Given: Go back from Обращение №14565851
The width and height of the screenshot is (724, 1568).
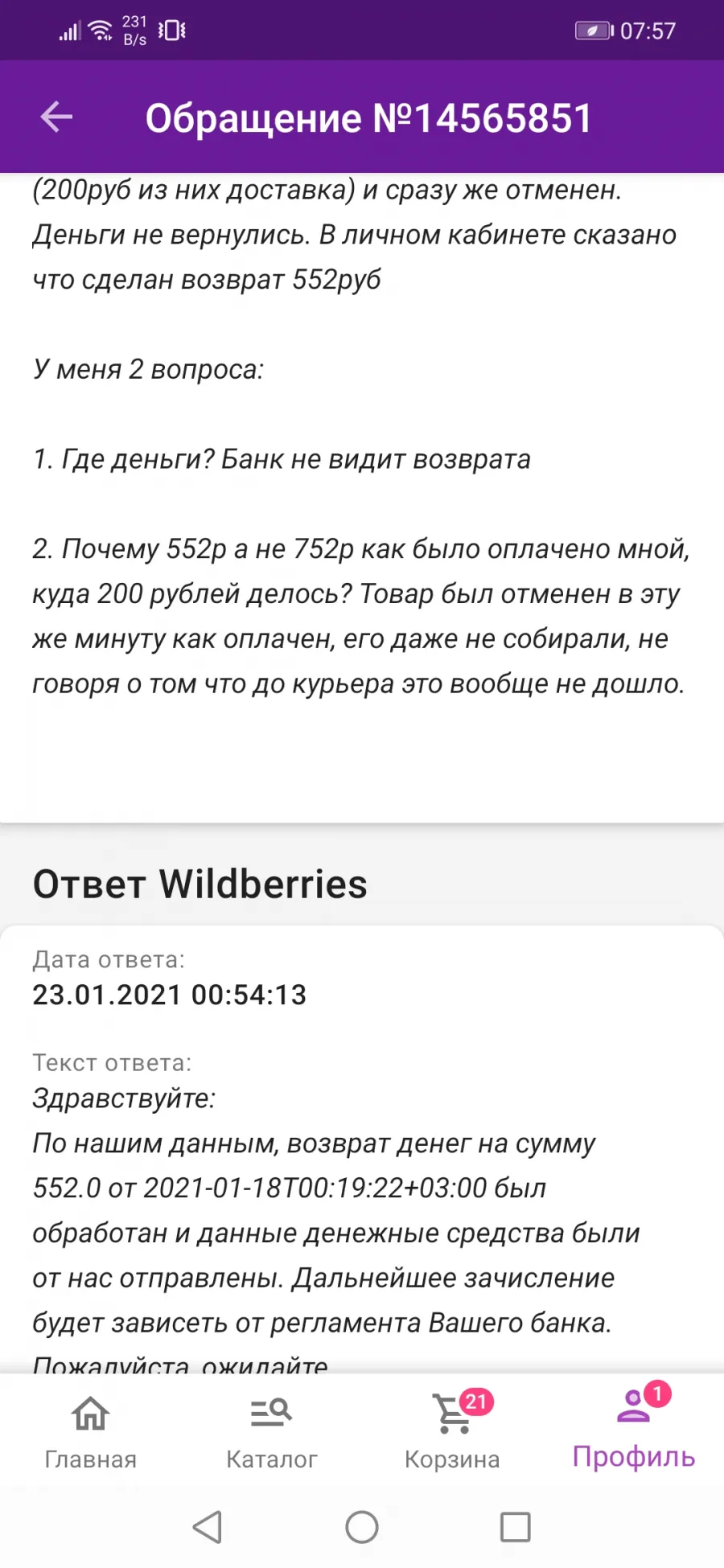Looking at the screenshot, I should tap(56, 117).
